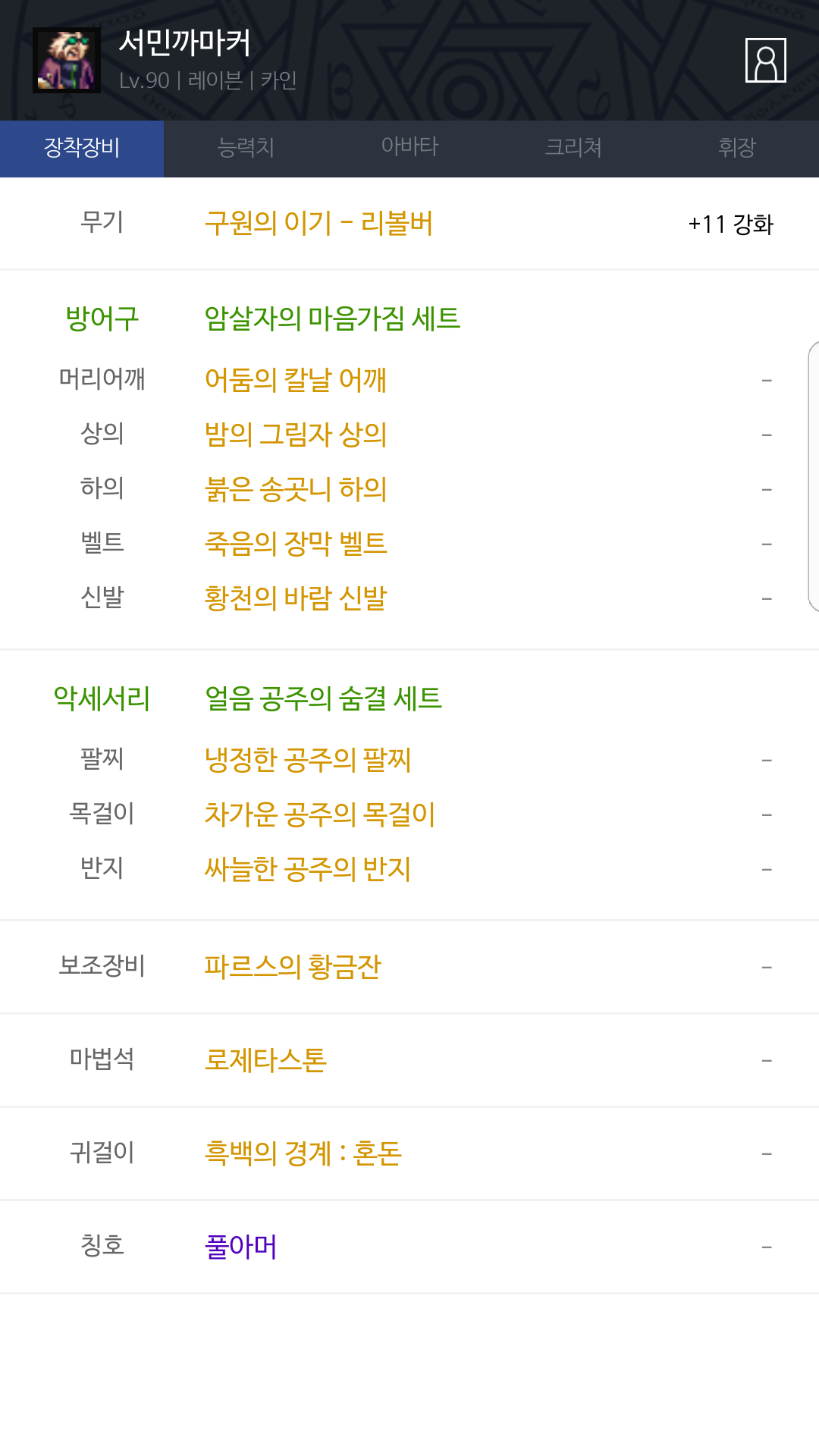Switch to the 능력치 tab
The width and height of the screenshot is (819, 1456).
pyautogui.click(x=246, y=148)
